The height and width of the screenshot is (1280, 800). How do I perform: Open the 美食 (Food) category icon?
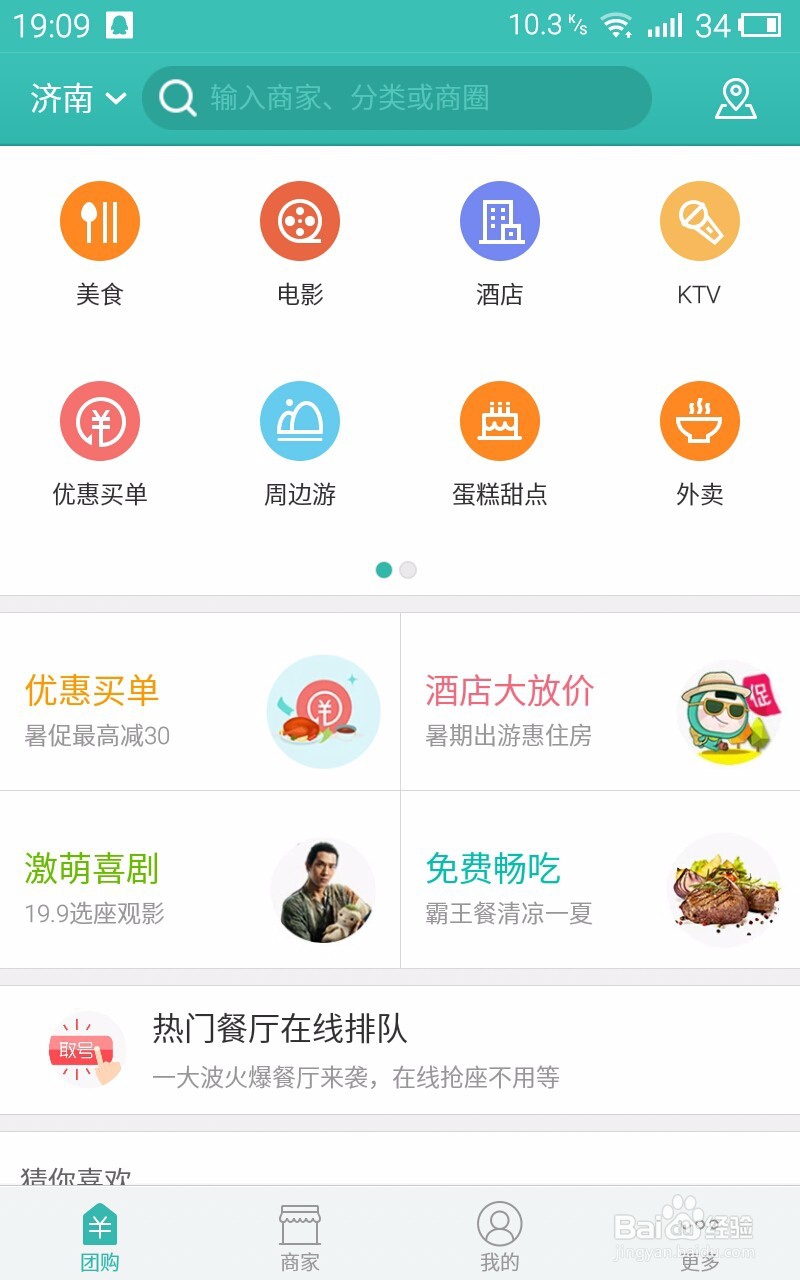tap(100, 220)
